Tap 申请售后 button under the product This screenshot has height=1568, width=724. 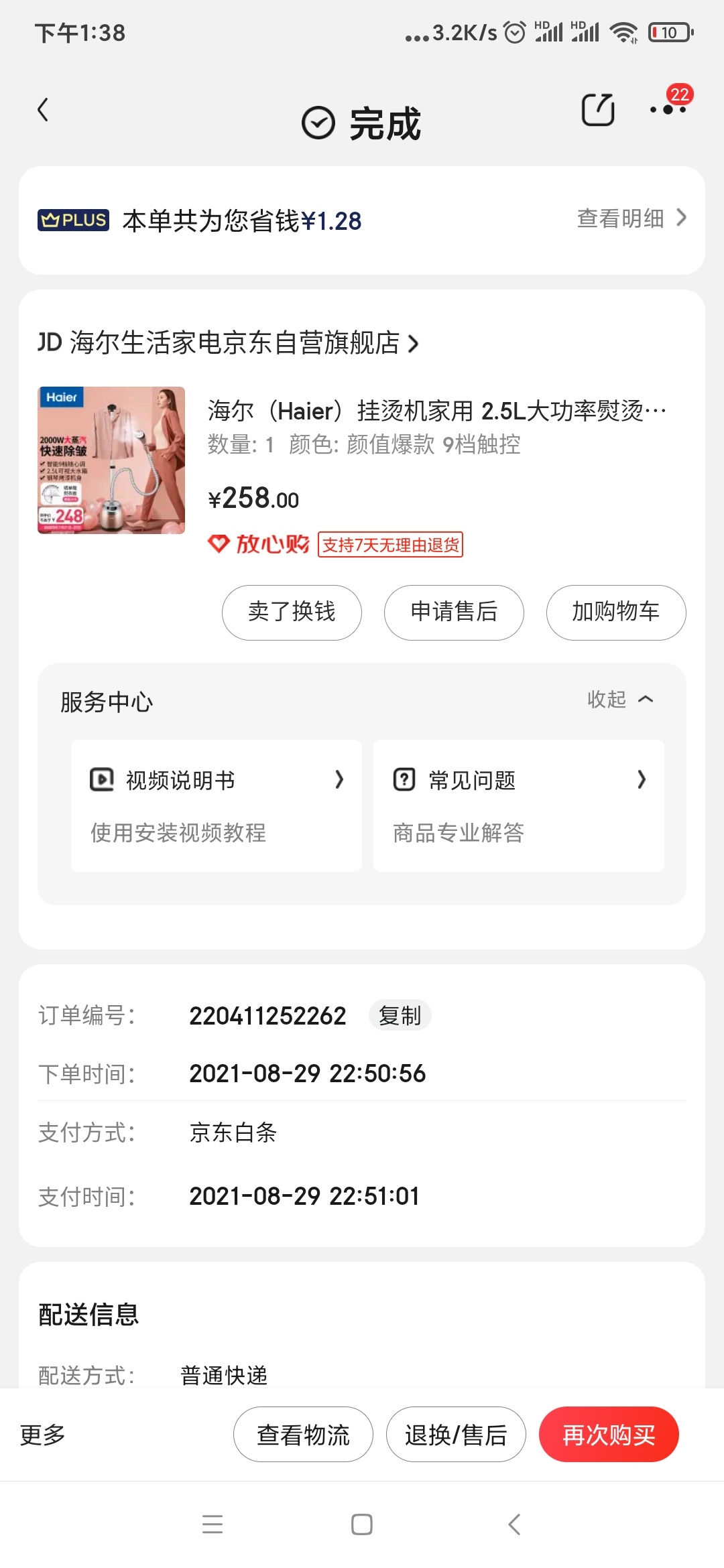(454, 612)
